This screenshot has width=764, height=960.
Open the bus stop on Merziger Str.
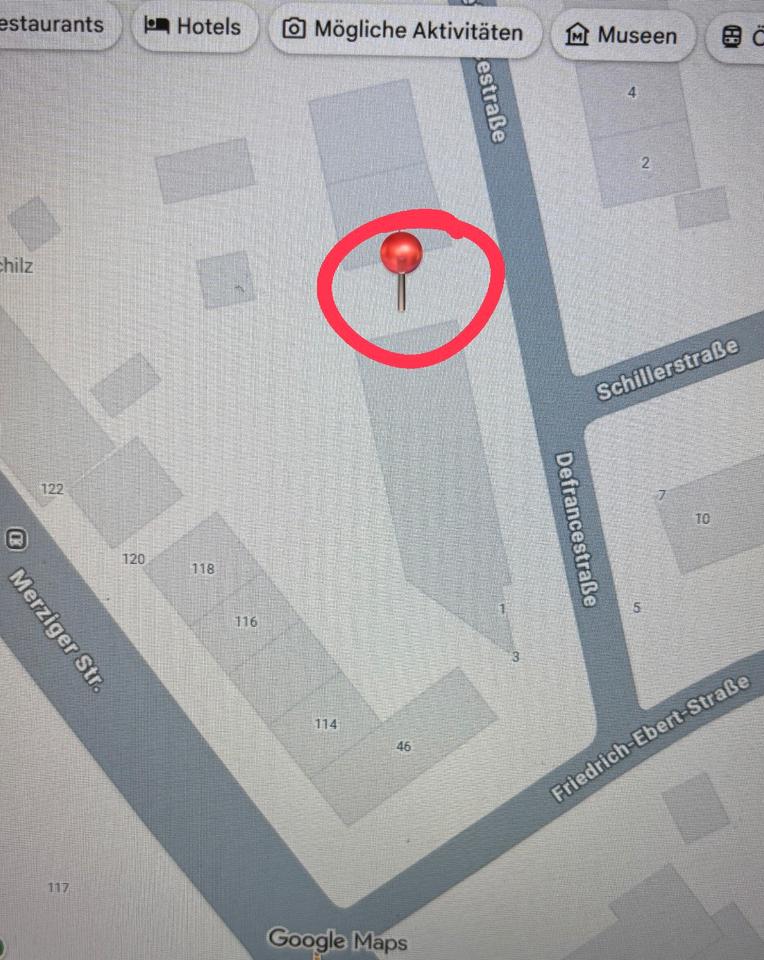(16, 539)
